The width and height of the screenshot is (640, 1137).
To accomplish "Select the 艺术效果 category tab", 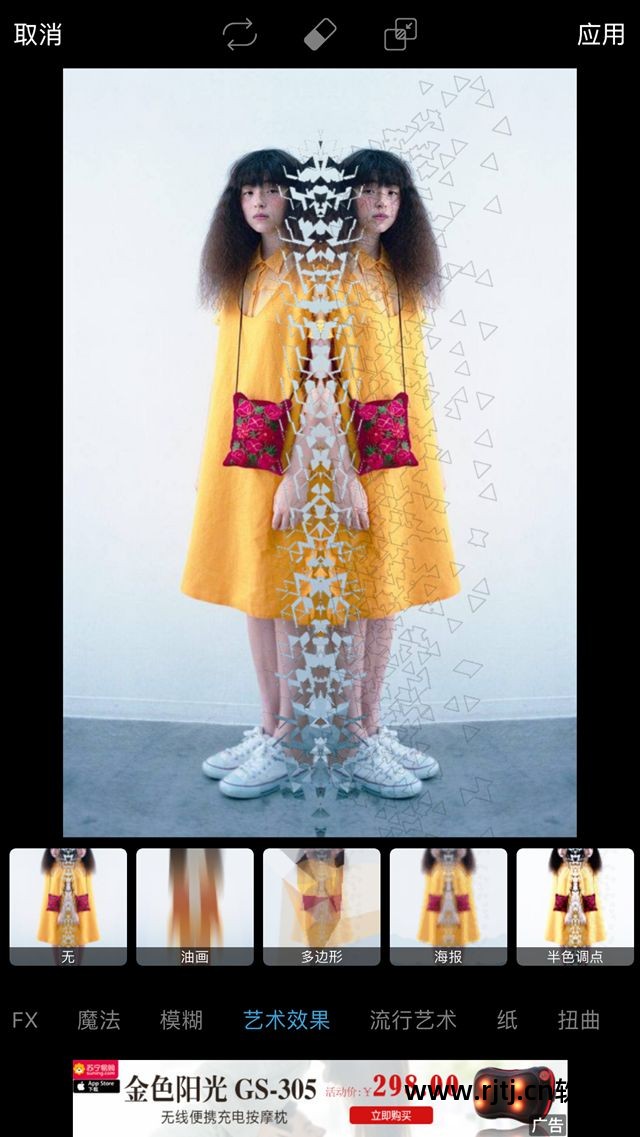I will click(286, 1020).
